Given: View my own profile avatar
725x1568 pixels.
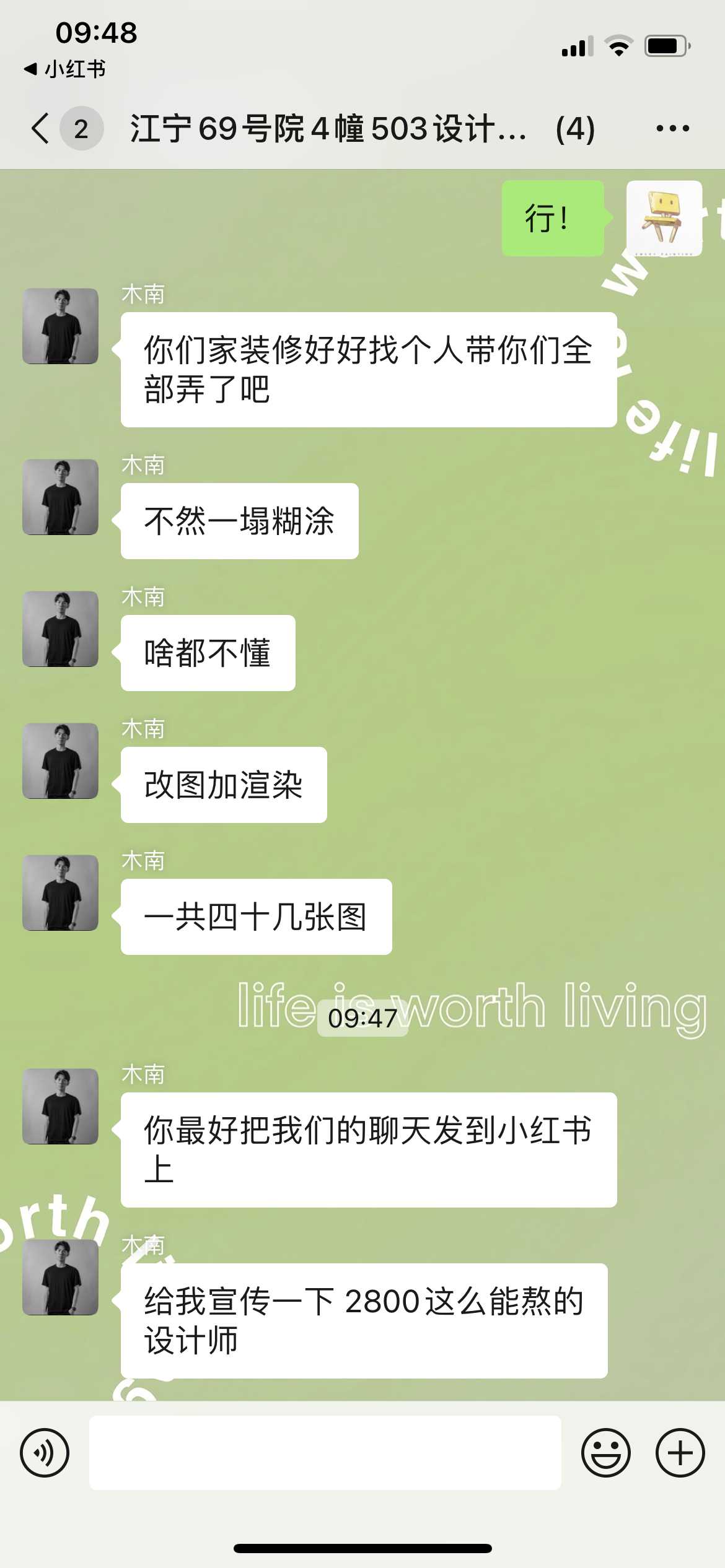Looking at the screenshot, I should (x=664, y=218).
